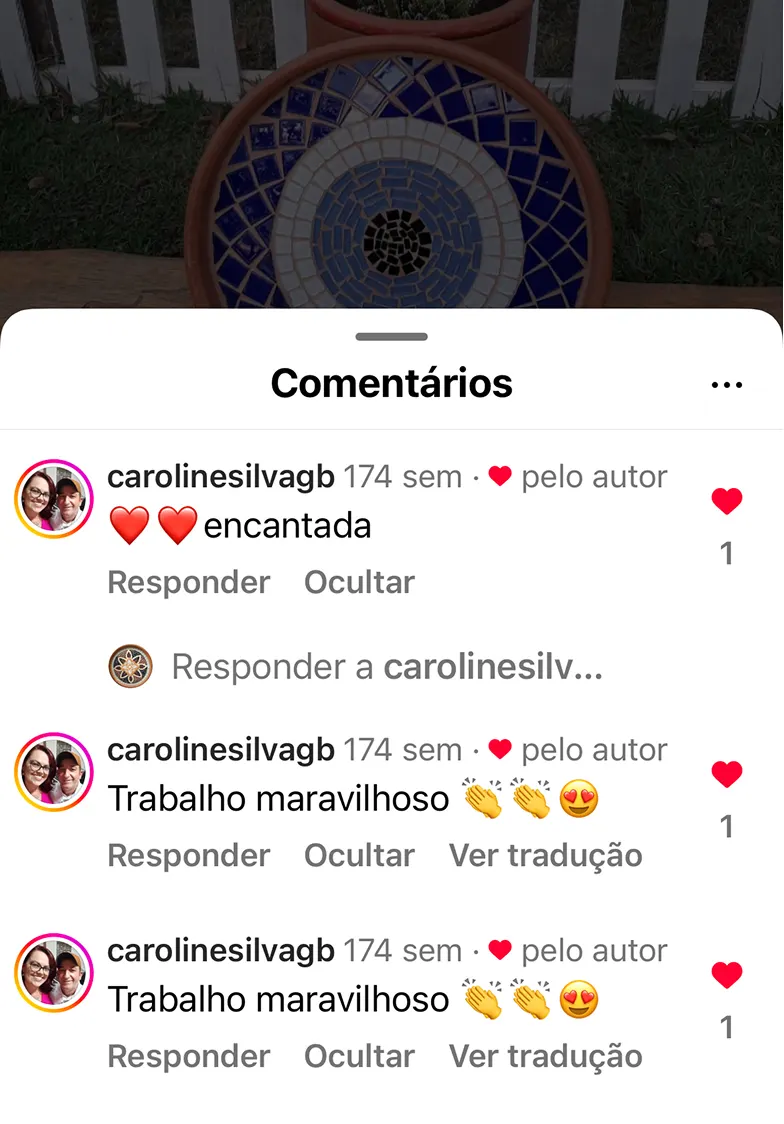Tap Ocultar under the "encantada" comment

click(359, 582)
